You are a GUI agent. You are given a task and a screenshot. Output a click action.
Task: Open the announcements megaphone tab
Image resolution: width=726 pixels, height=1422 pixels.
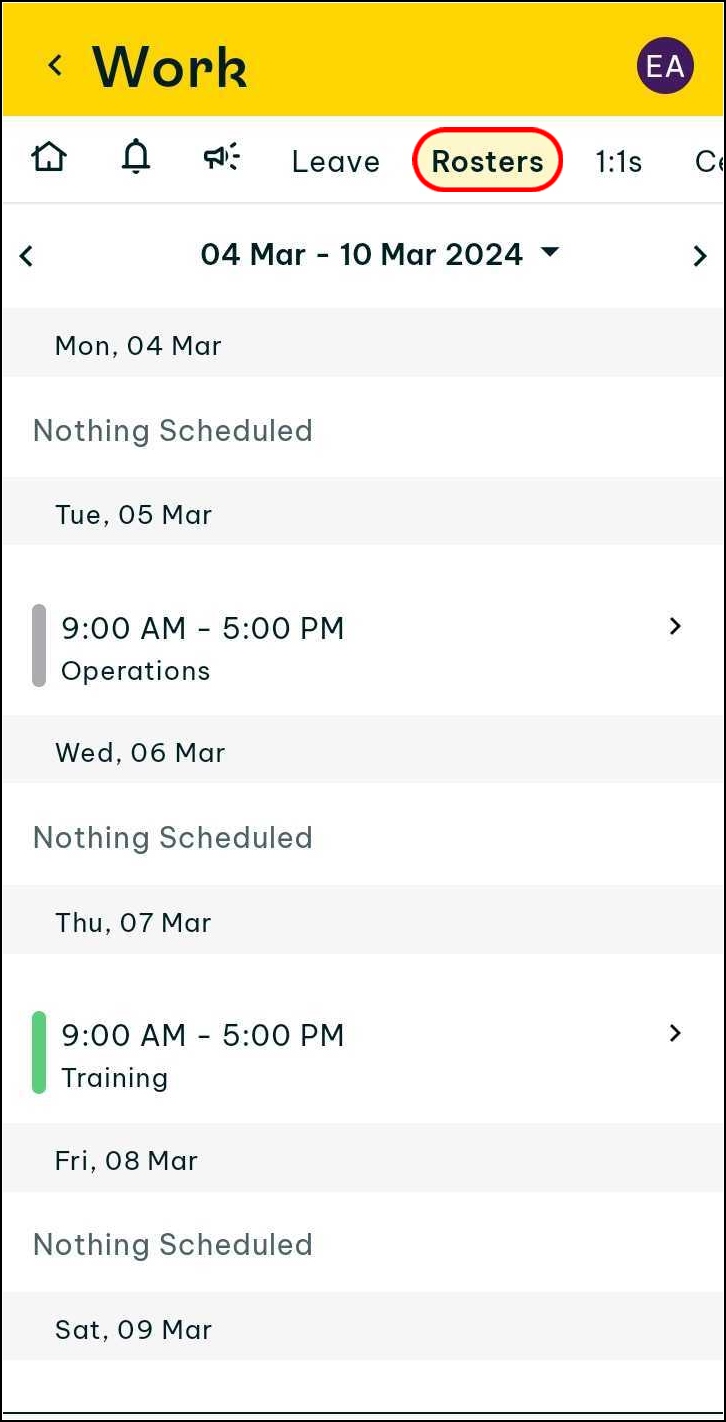[222, 158]
